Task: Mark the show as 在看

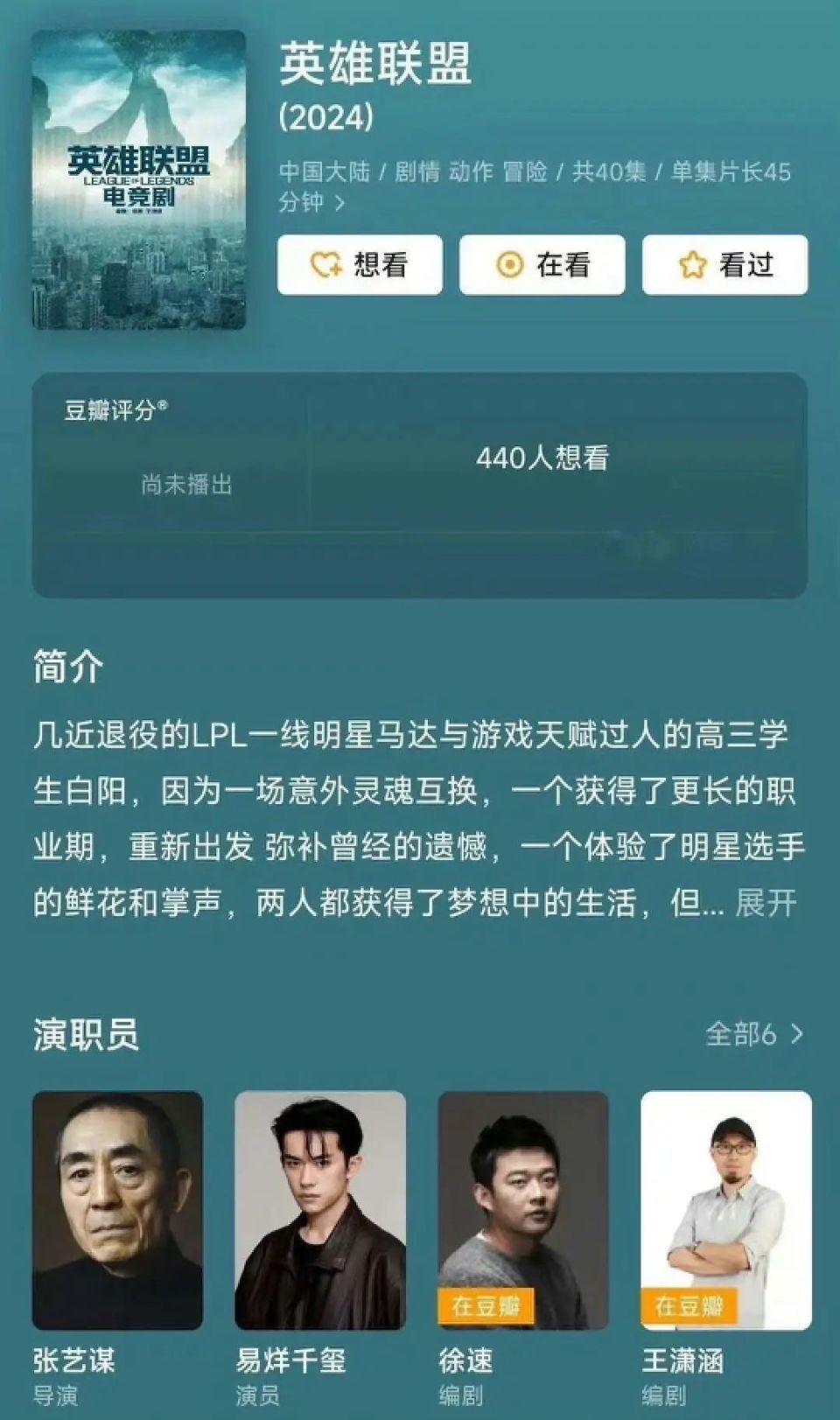Action: click(542, 264)
